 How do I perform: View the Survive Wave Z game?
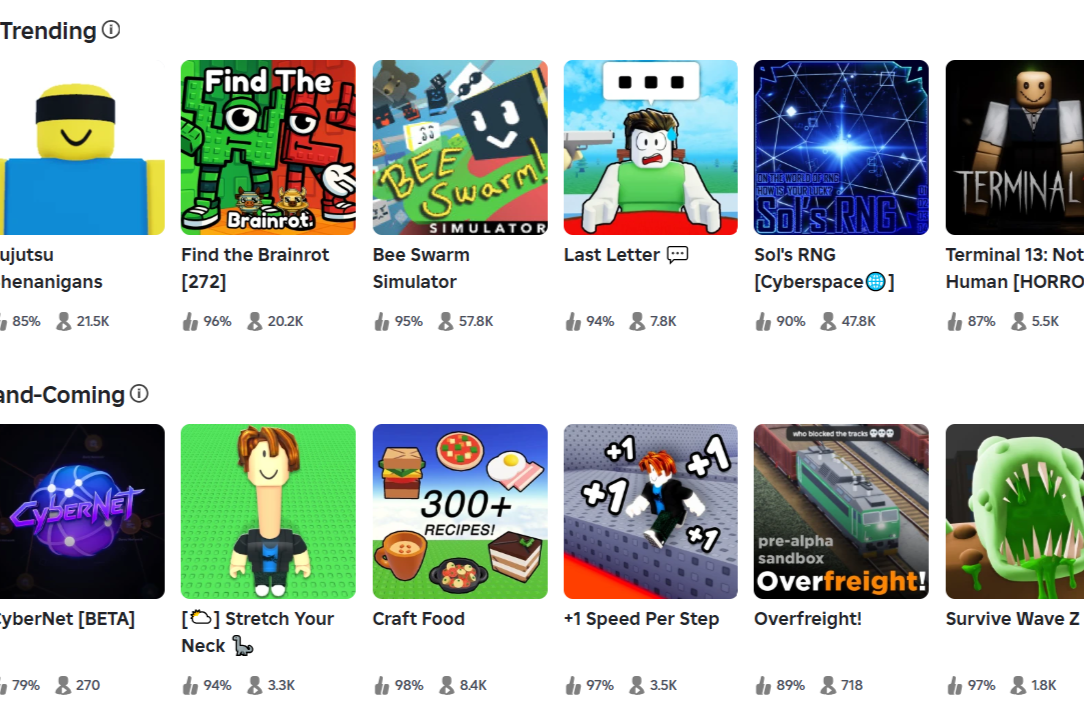pos(1014,512)
